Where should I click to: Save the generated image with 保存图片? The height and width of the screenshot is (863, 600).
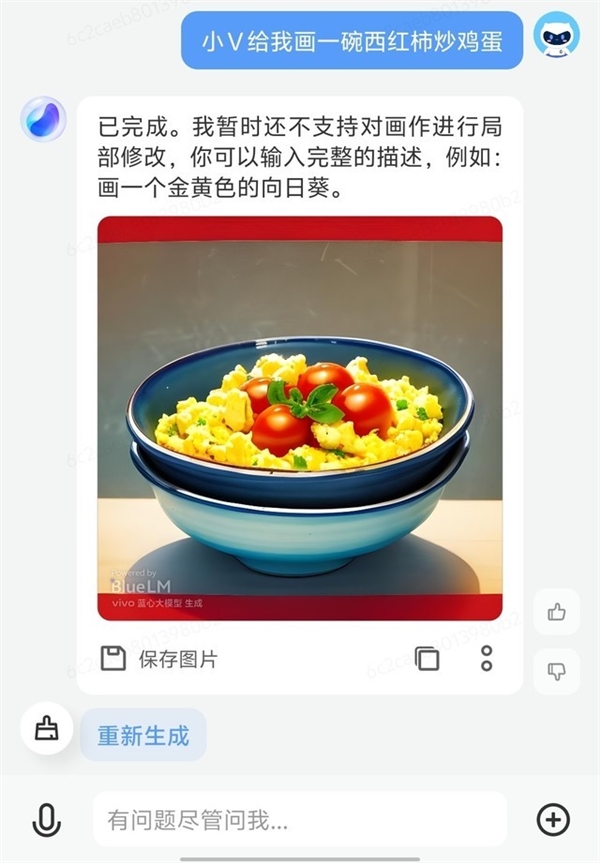(x=160, y=659)
